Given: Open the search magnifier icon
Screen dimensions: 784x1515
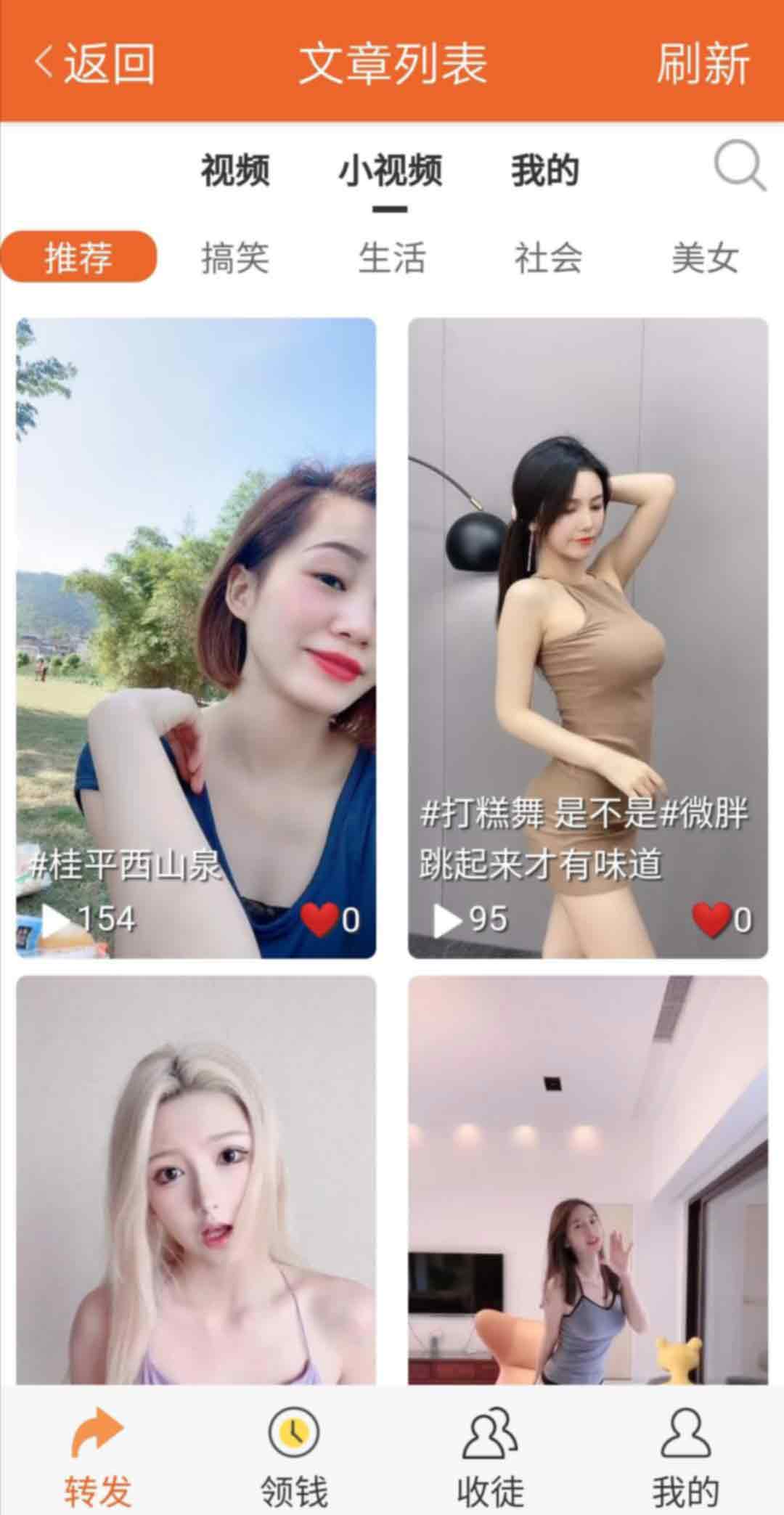Looking at the screenshot, I should (740, 167).
